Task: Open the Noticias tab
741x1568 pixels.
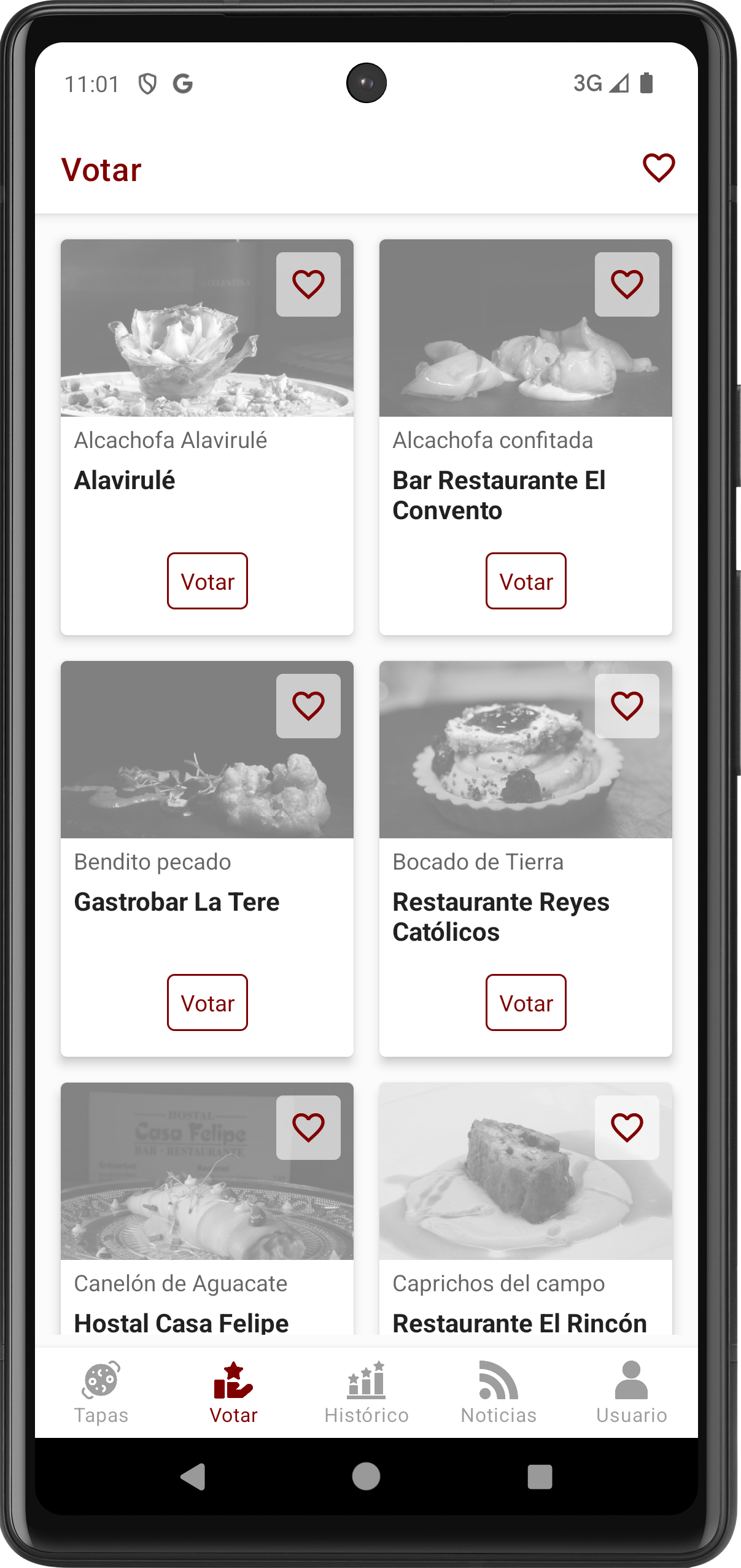Action: point(499,1392)
